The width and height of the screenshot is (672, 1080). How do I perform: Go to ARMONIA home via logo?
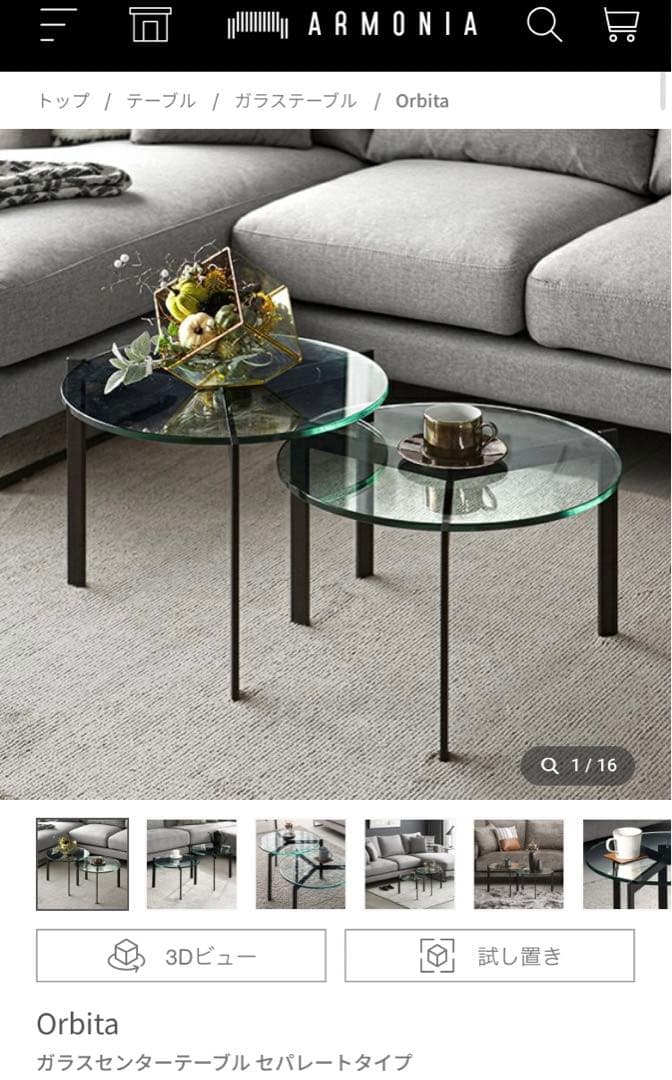(x=353, y=25)
